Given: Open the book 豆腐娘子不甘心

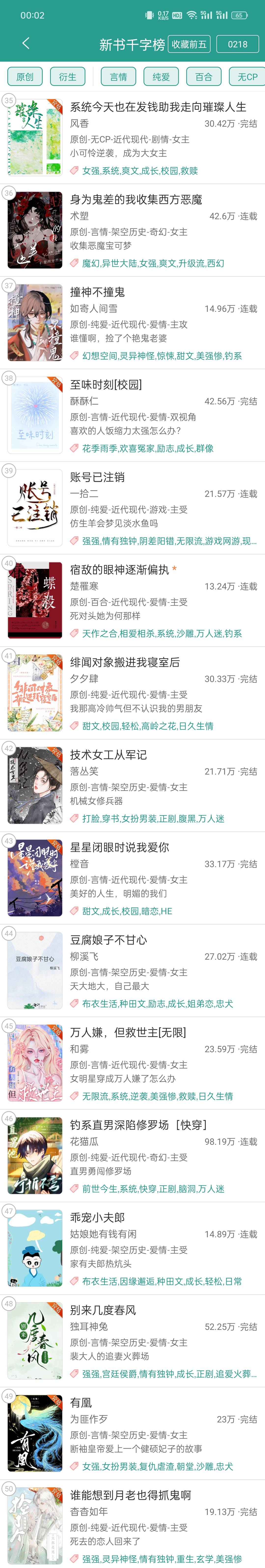Looking at the screenshot, I should [108, 940].
